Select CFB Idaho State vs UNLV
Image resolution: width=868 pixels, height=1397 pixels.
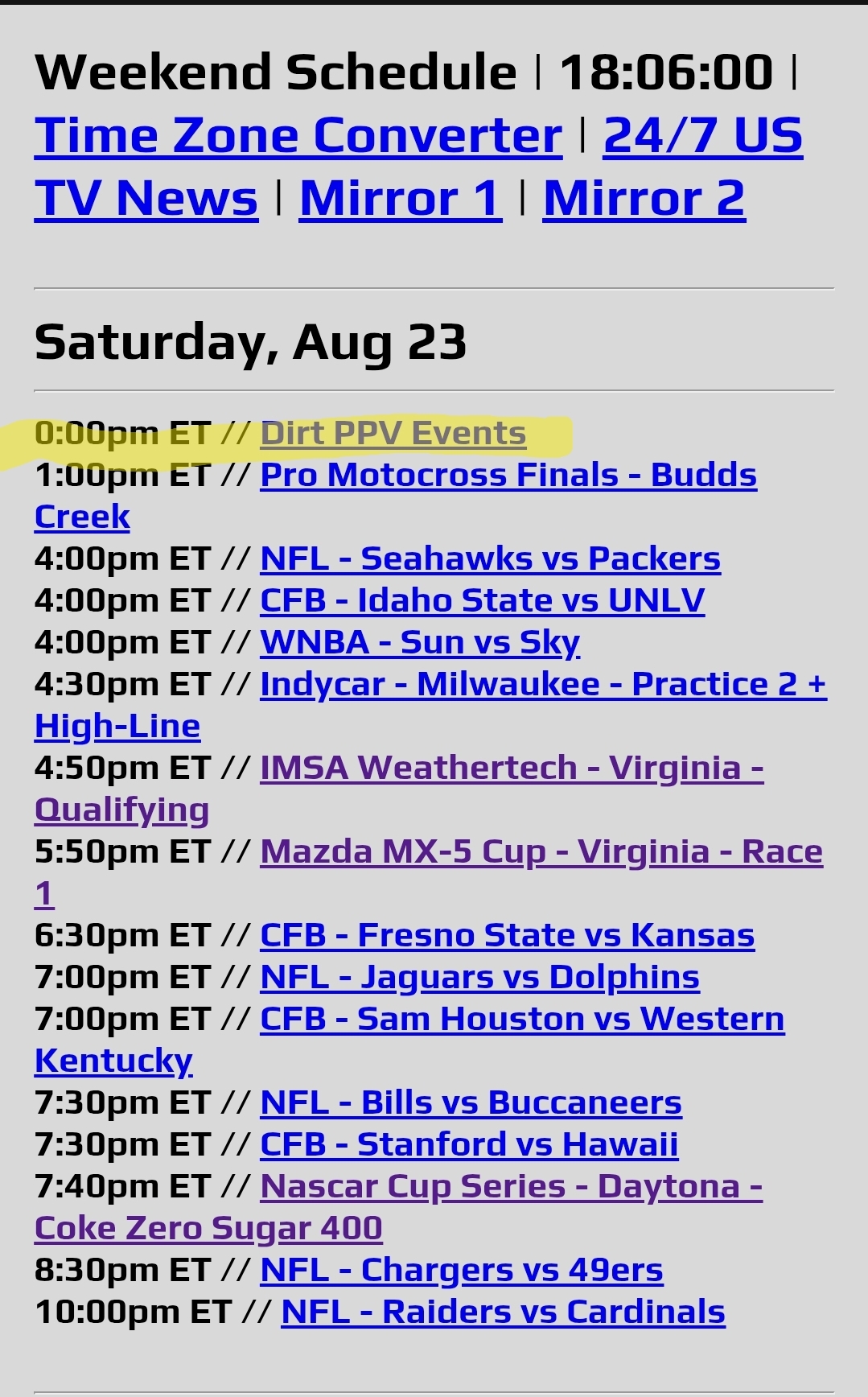point(482,600)
